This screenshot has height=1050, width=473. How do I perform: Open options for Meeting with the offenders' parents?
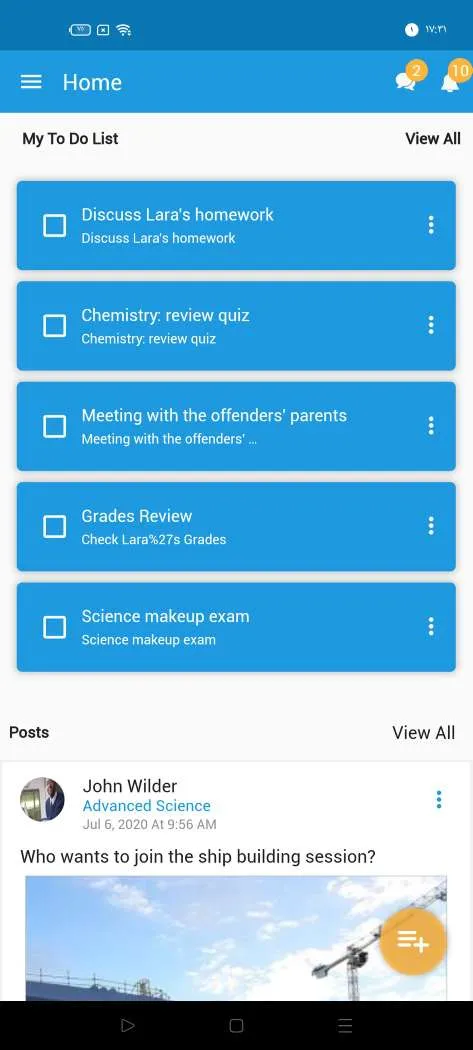click(431, 426)
